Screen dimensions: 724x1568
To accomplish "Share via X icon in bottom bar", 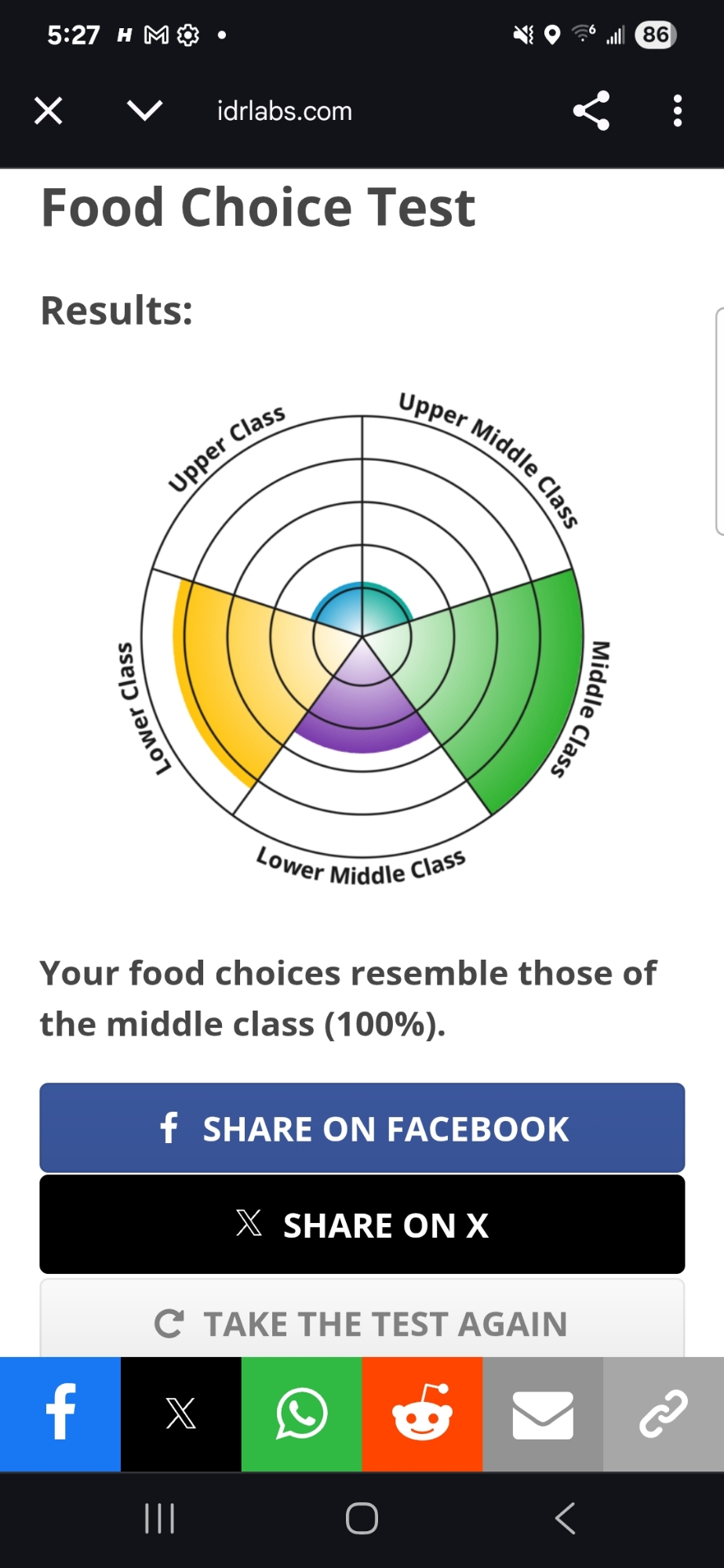I will click(x=181, y=1414).
